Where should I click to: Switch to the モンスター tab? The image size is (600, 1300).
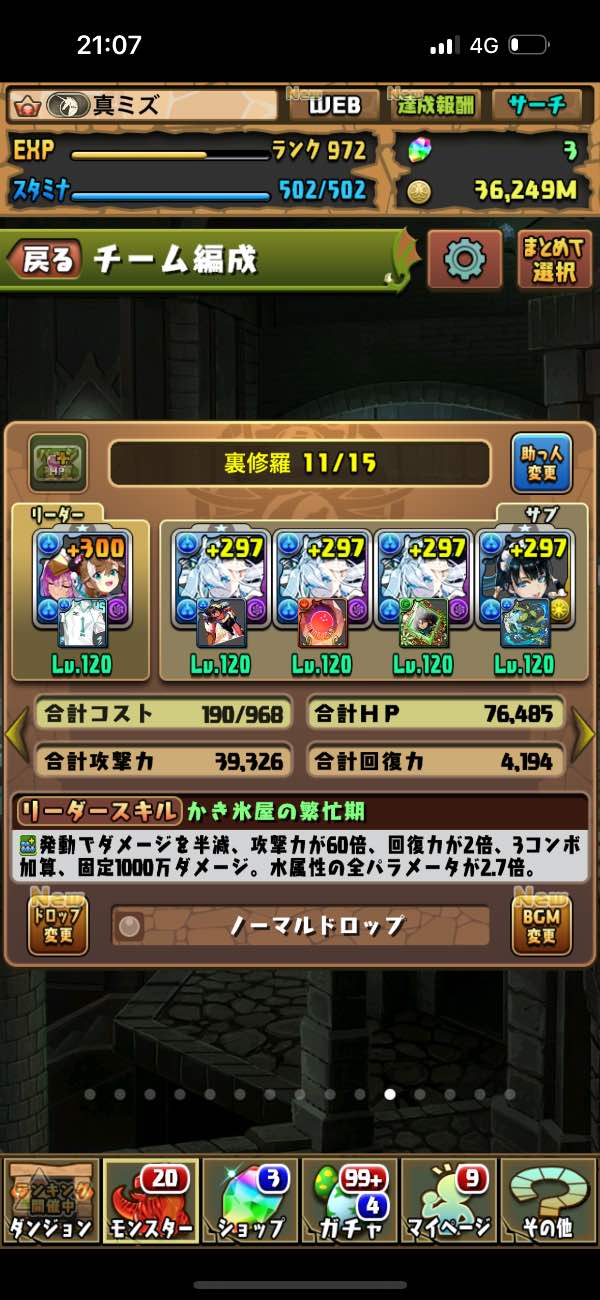[x=150, y=1200]
